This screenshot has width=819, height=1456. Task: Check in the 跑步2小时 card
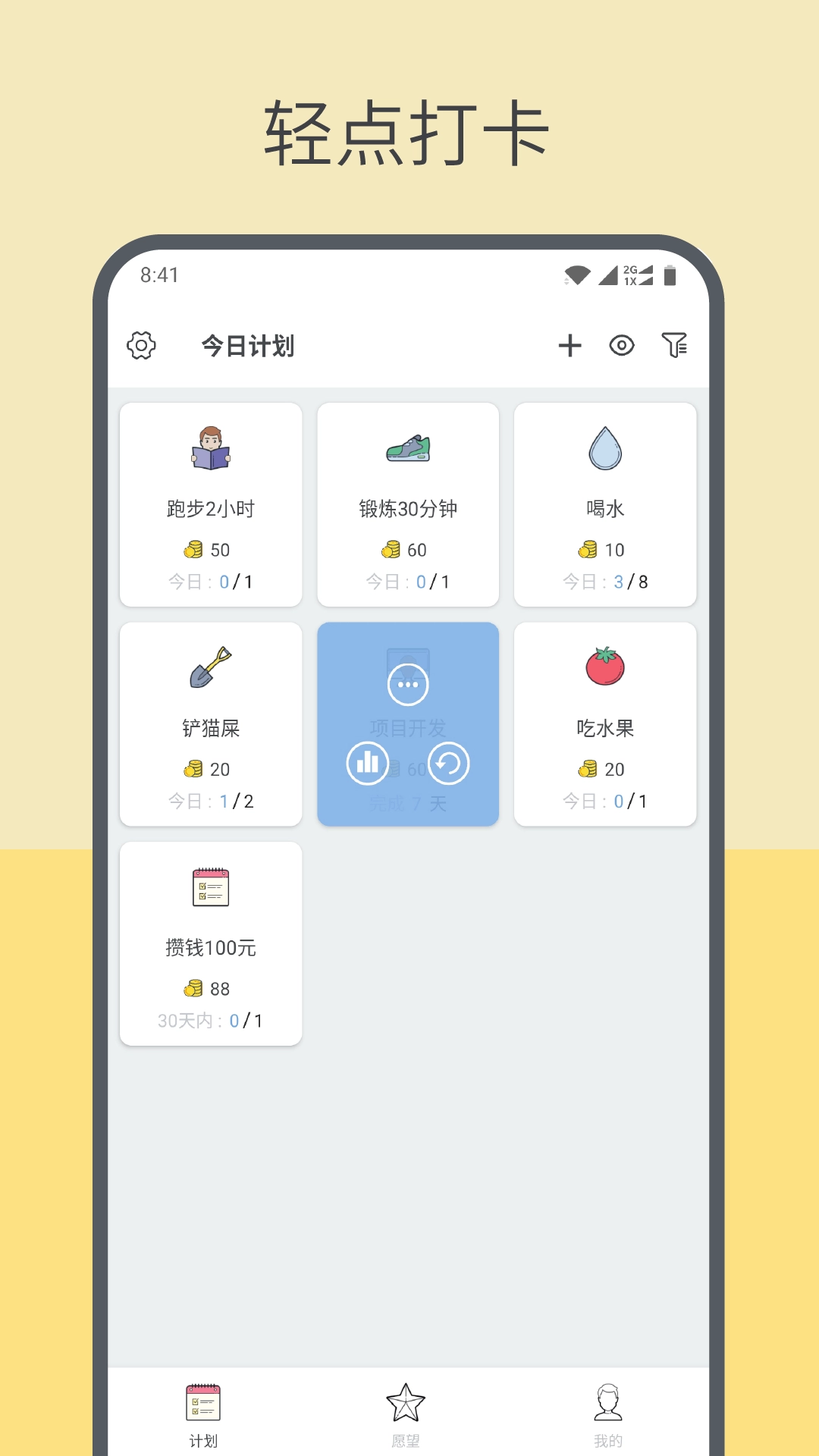point(211,504)
